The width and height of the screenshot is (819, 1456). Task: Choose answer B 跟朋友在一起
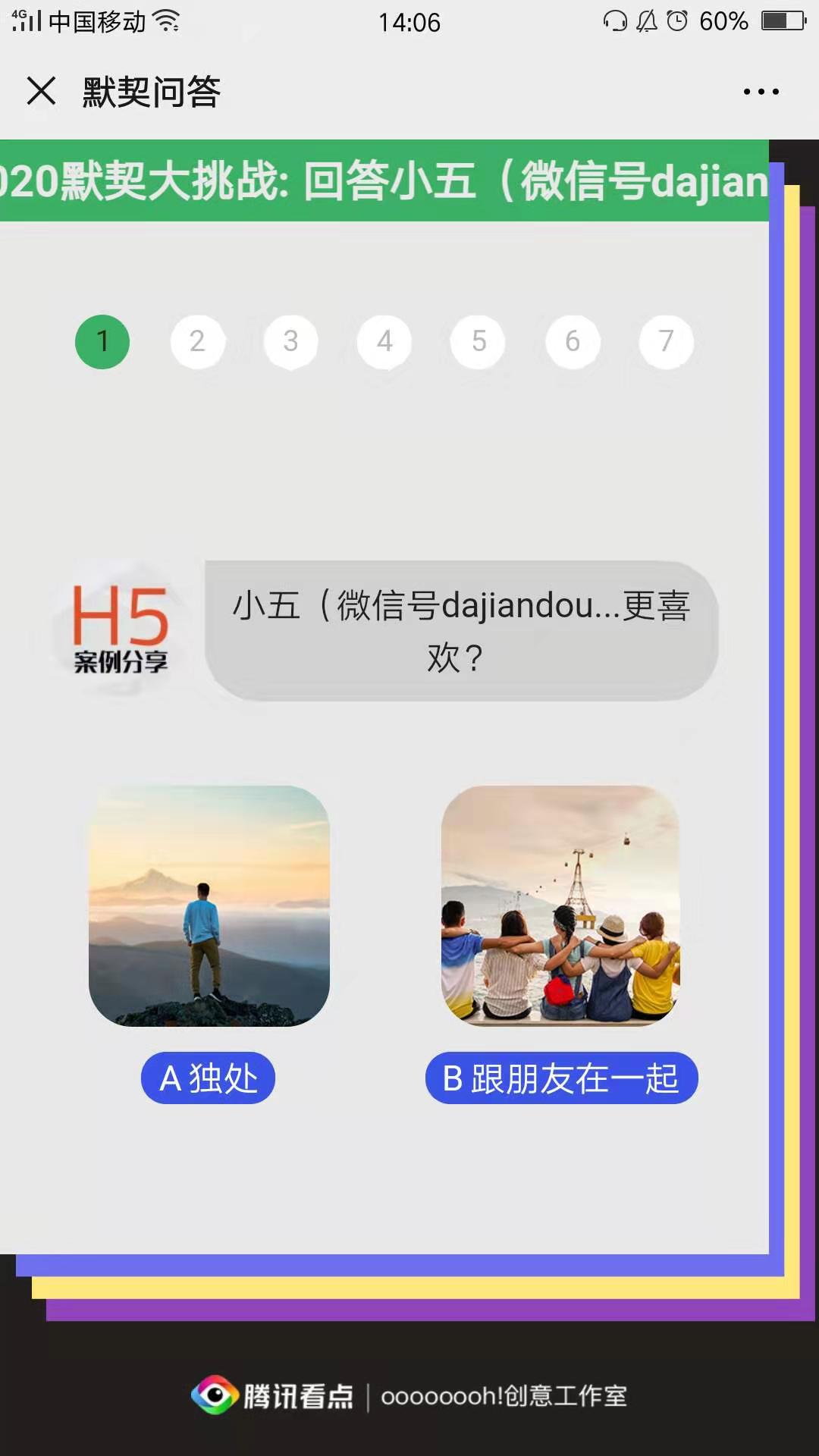coord(561,1078)
